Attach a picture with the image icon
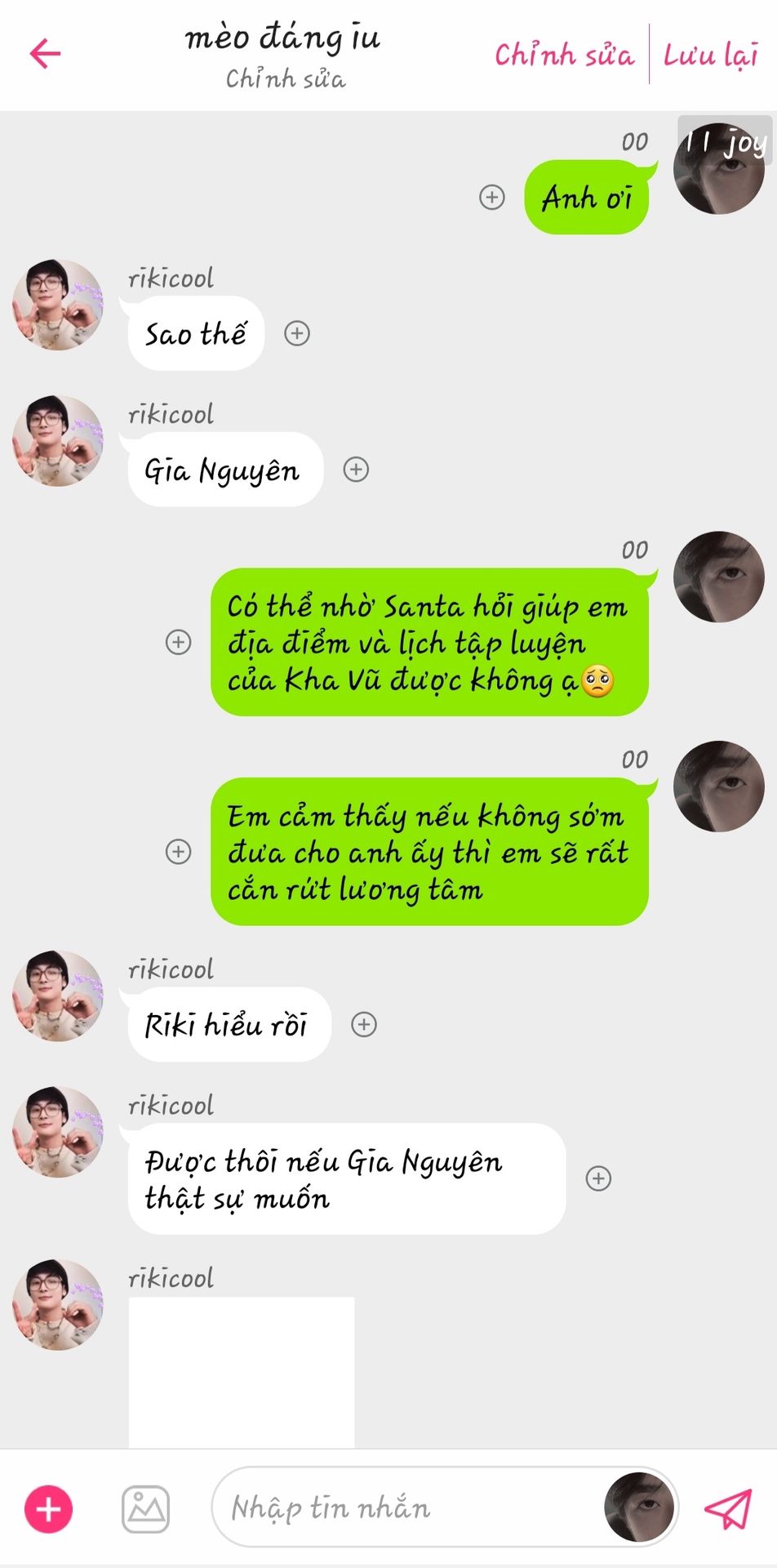Screen dimensions: 777x1568 (146, 1508)
